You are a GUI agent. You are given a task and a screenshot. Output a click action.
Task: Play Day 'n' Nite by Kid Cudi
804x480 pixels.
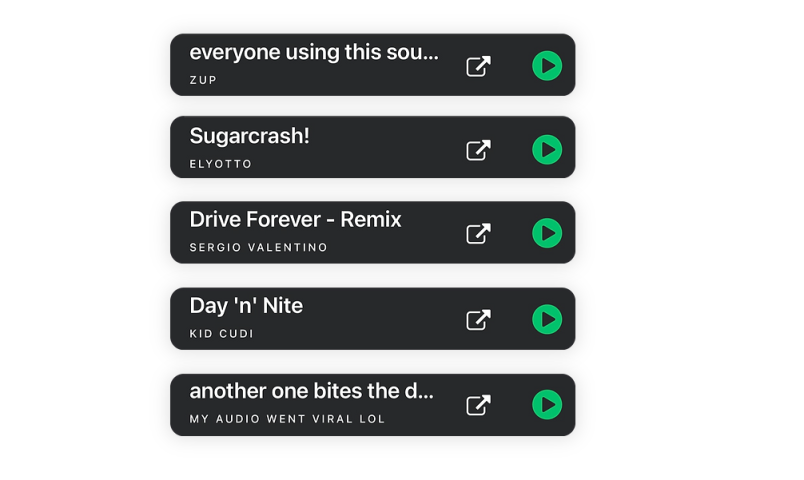tap(546, 319)
